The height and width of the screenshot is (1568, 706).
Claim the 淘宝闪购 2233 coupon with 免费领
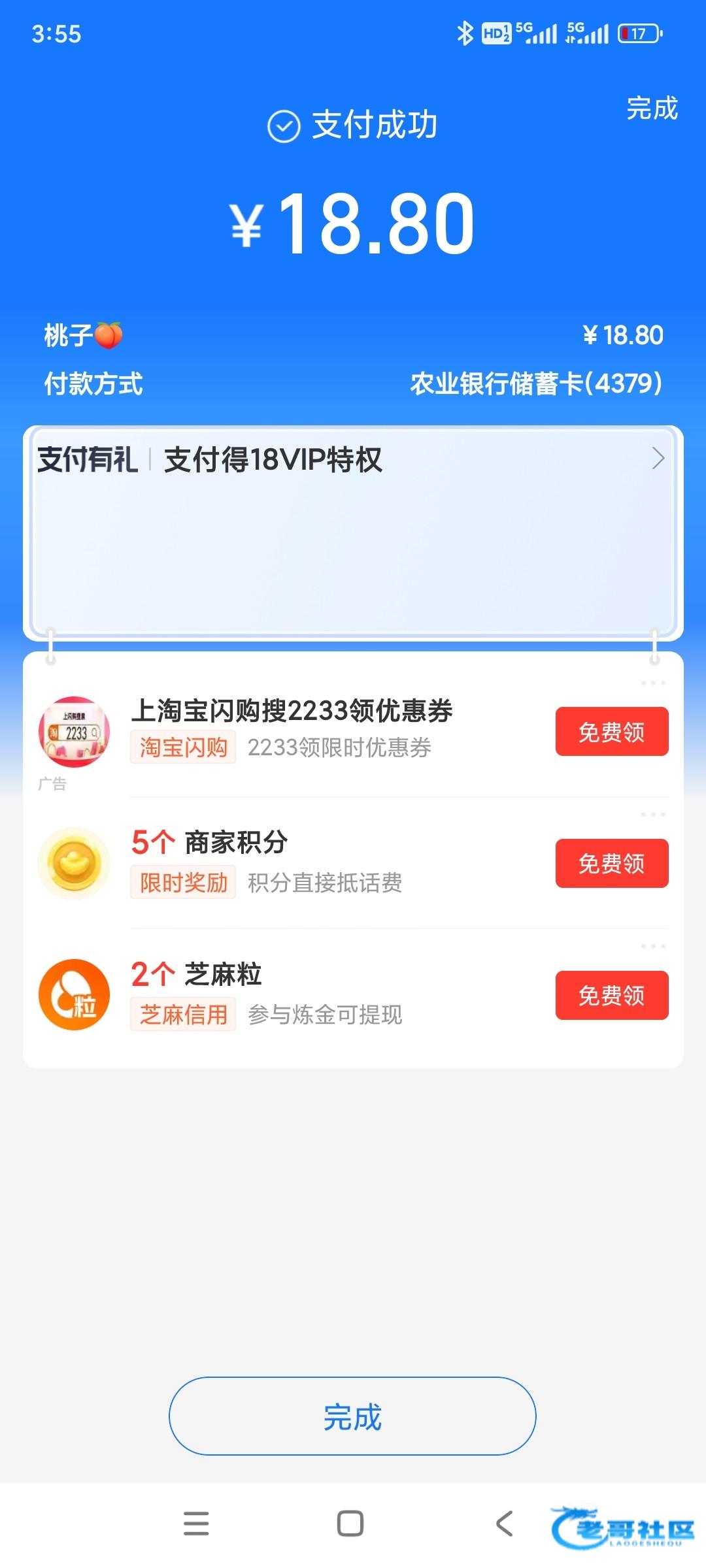(611, 732)
